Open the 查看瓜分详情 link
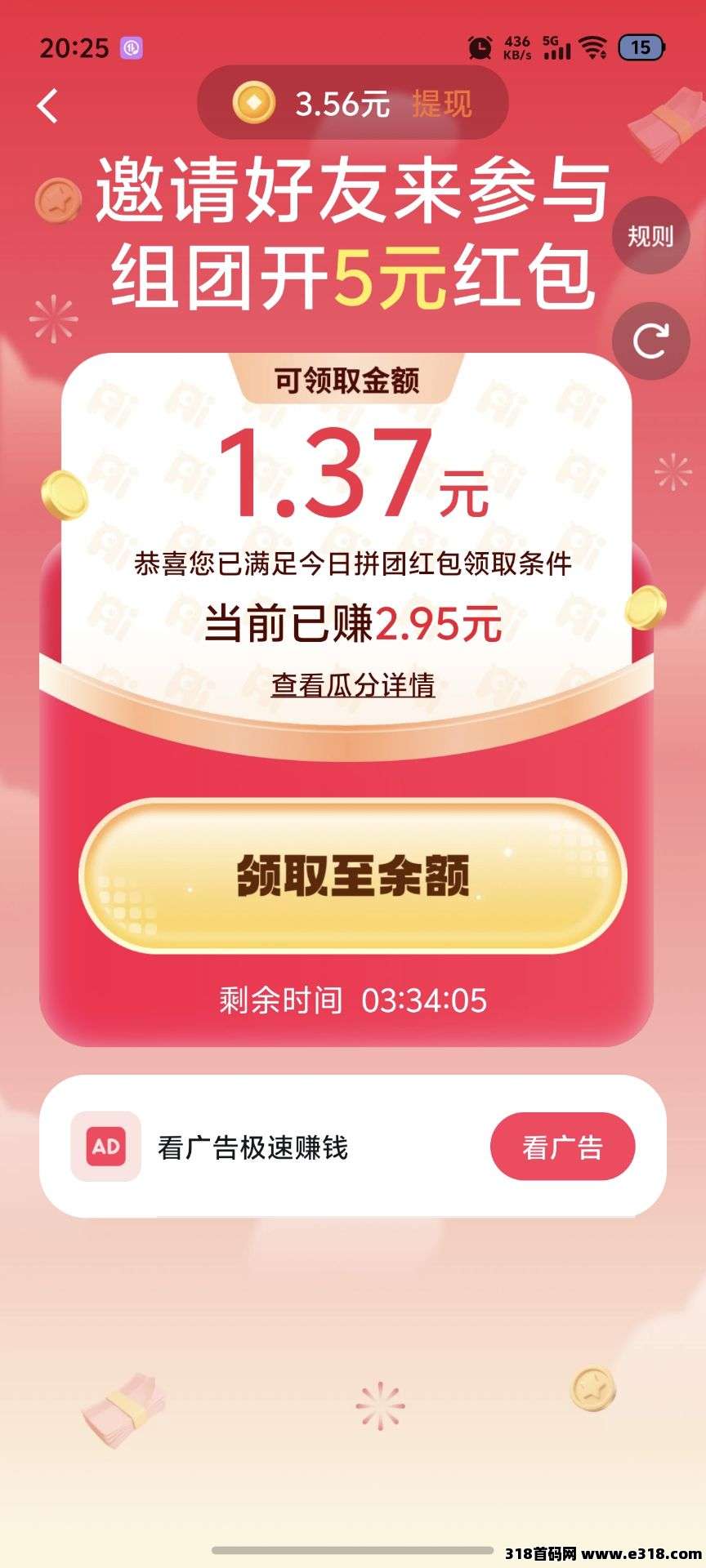Screen dimensions: 706x1568 tap(353, 685)
